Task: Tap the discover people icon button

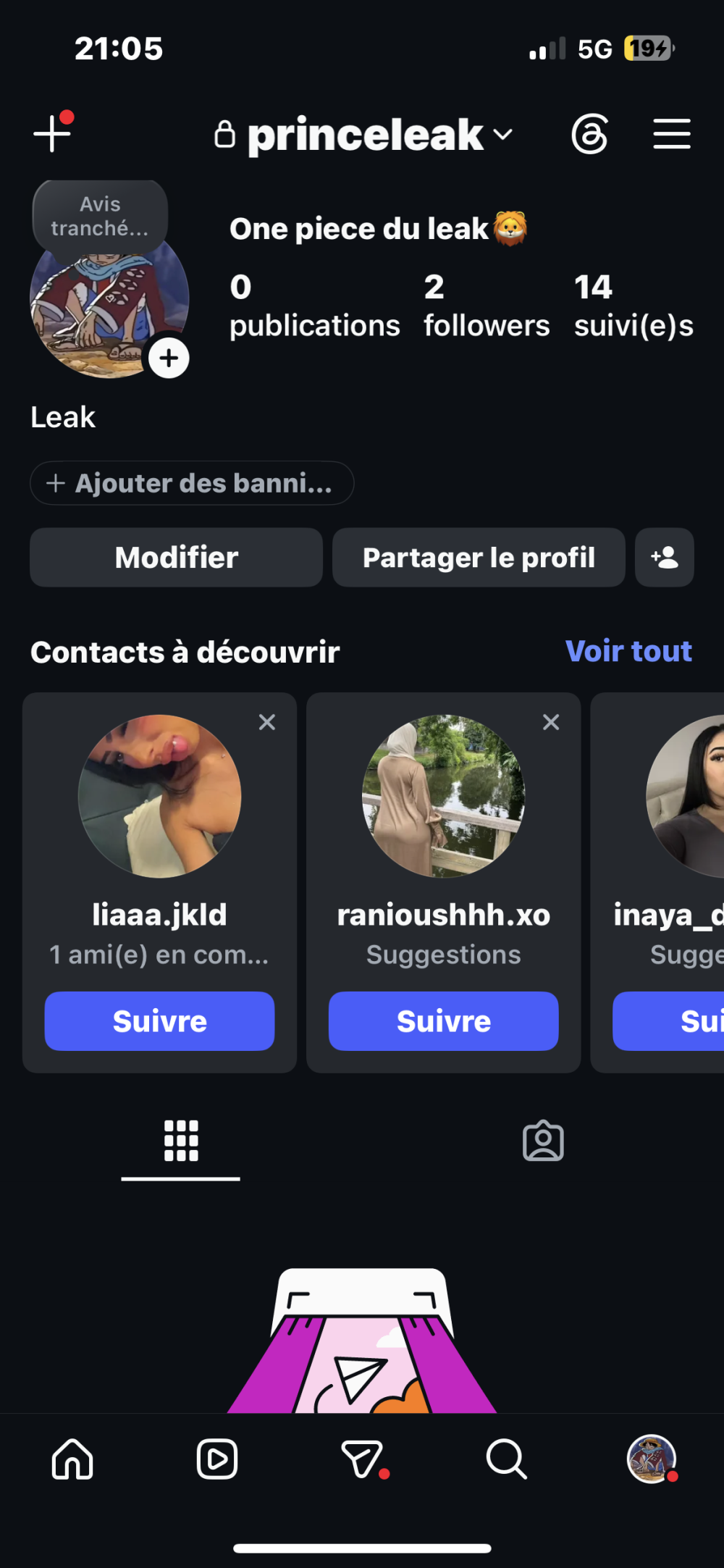Action: pos(665,557)
